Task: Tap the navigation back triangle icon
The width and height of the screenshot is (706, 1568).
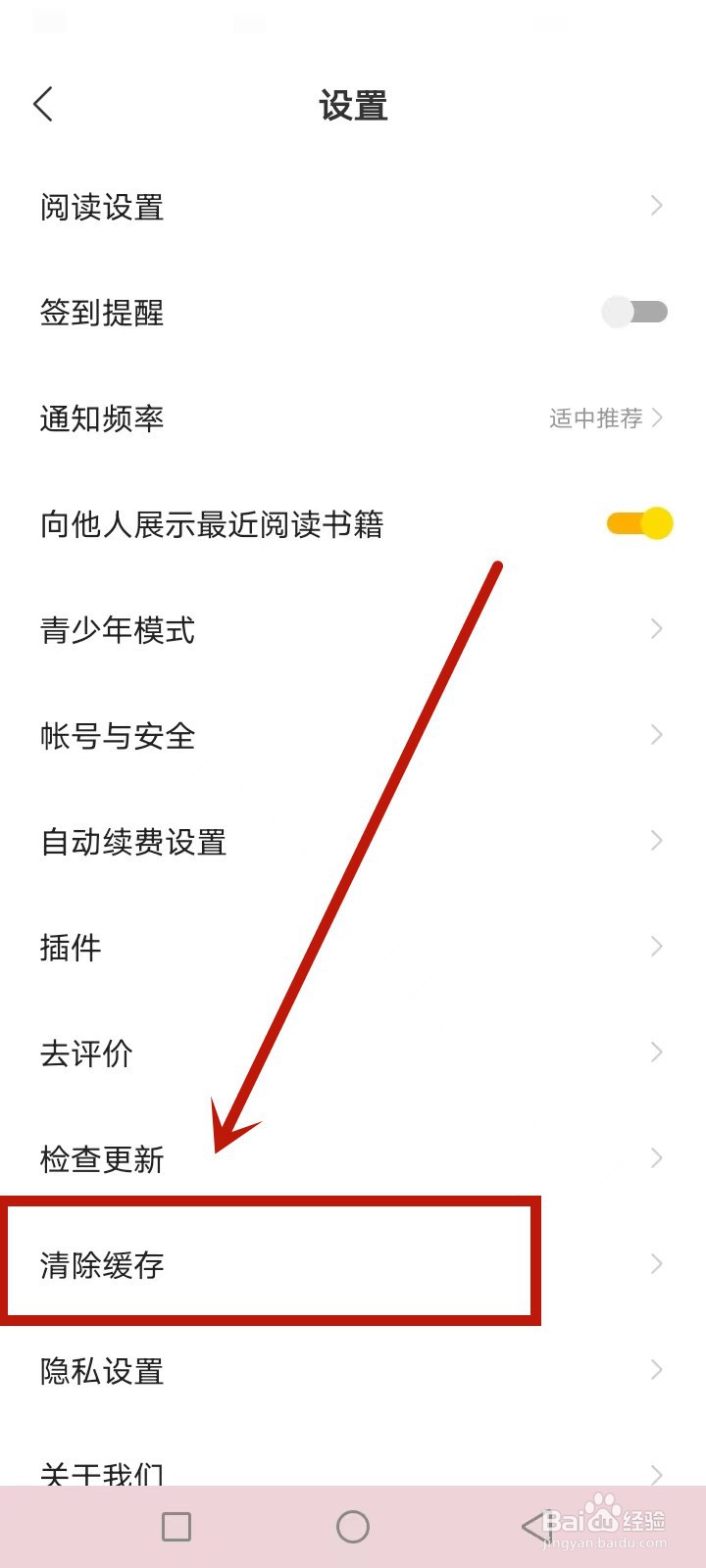Action: (532, 1526)
